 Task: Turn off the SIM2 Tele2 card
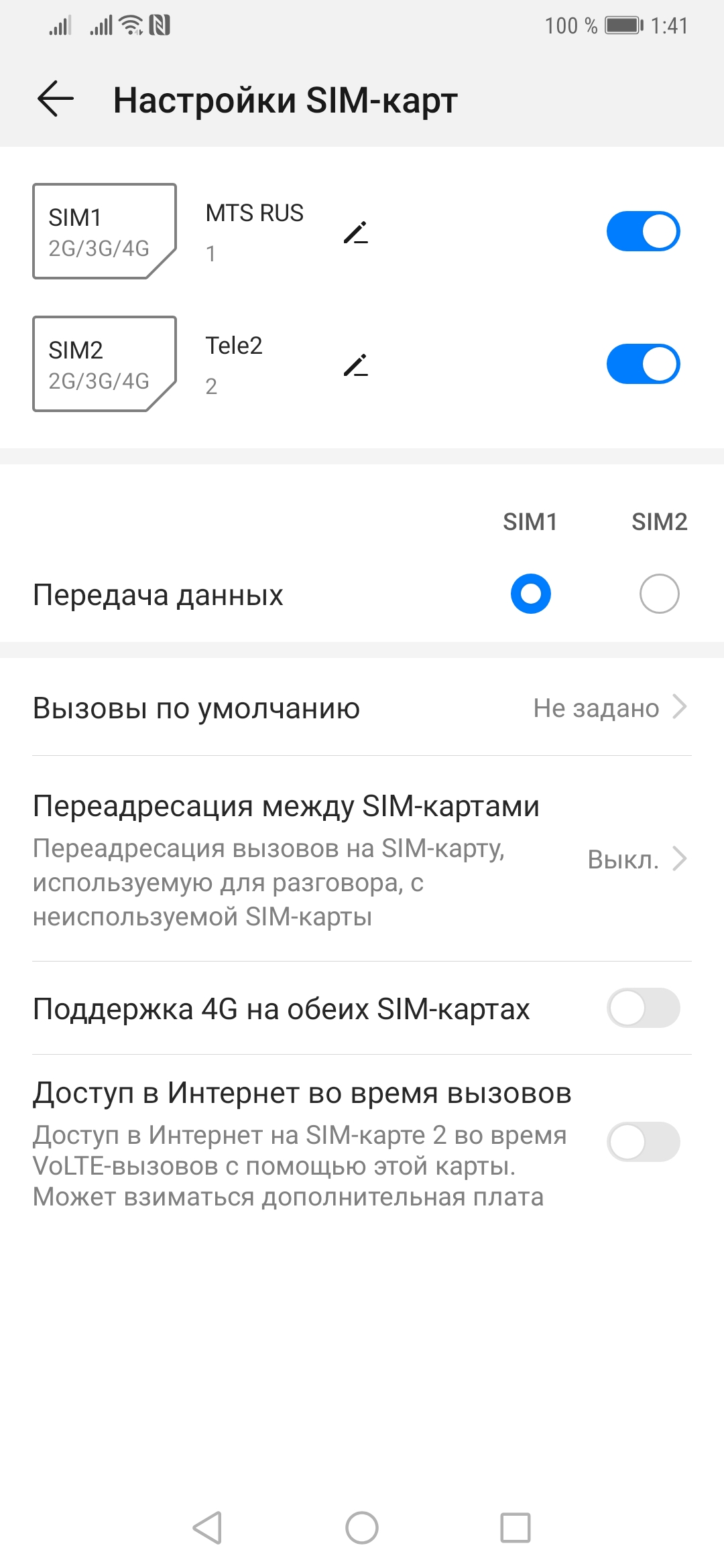pyautogui.click(x=643, y=365)
